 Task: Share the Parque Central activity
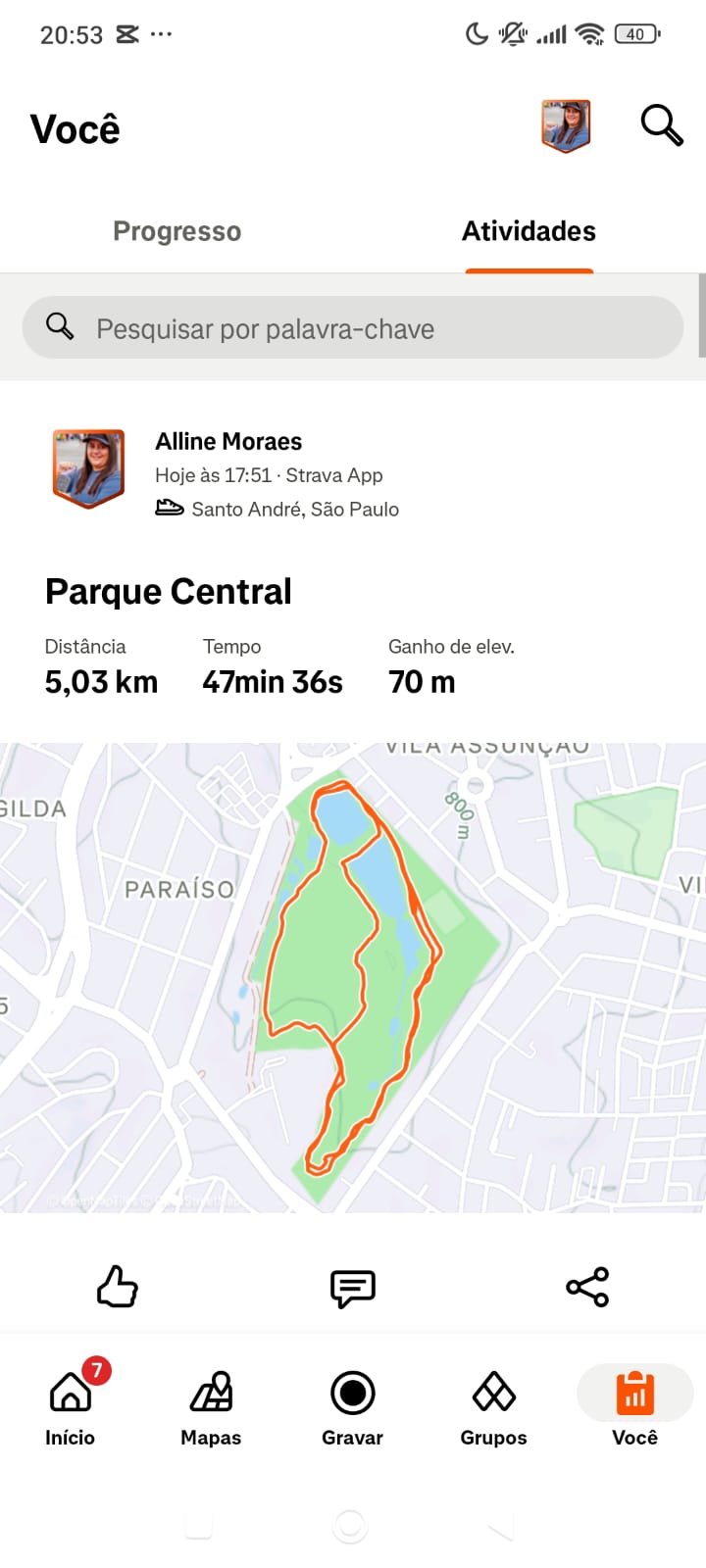click(587, 1287)
